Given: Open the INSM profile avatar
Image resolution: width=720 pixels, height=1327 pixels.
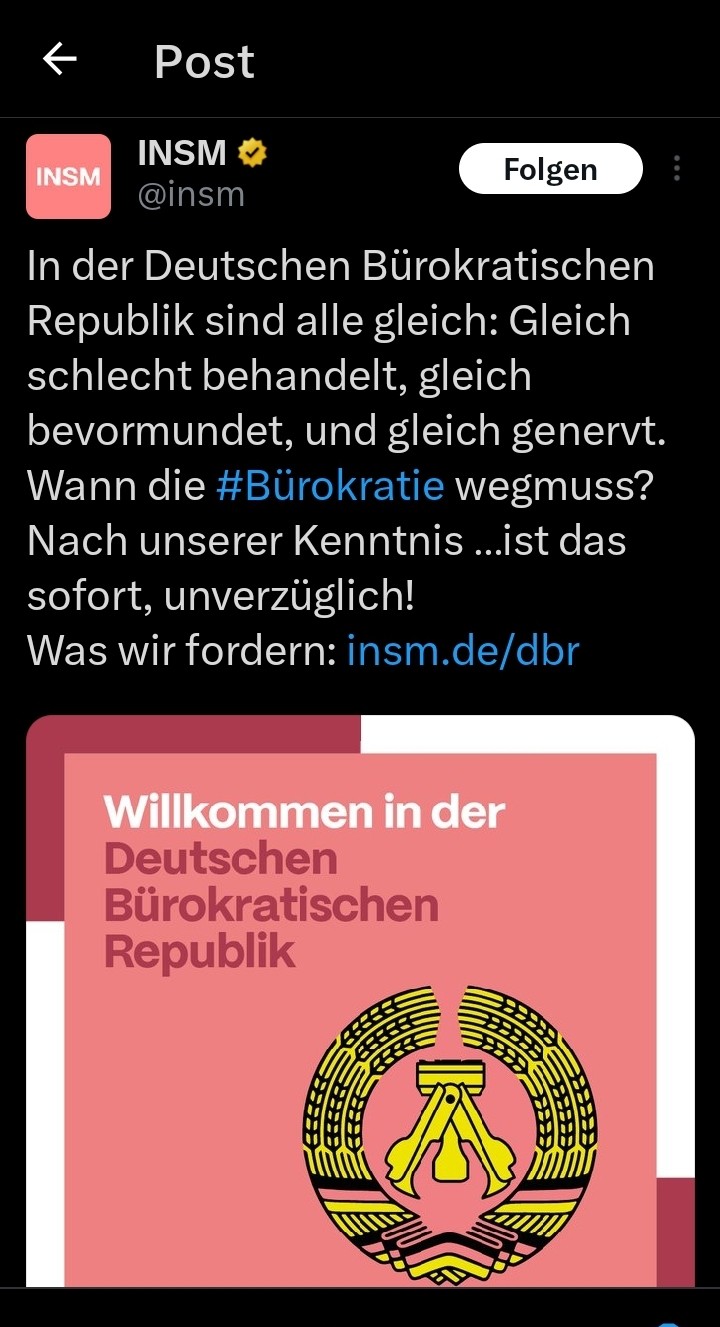Looking at the screenshot, I should coord(68,176).
